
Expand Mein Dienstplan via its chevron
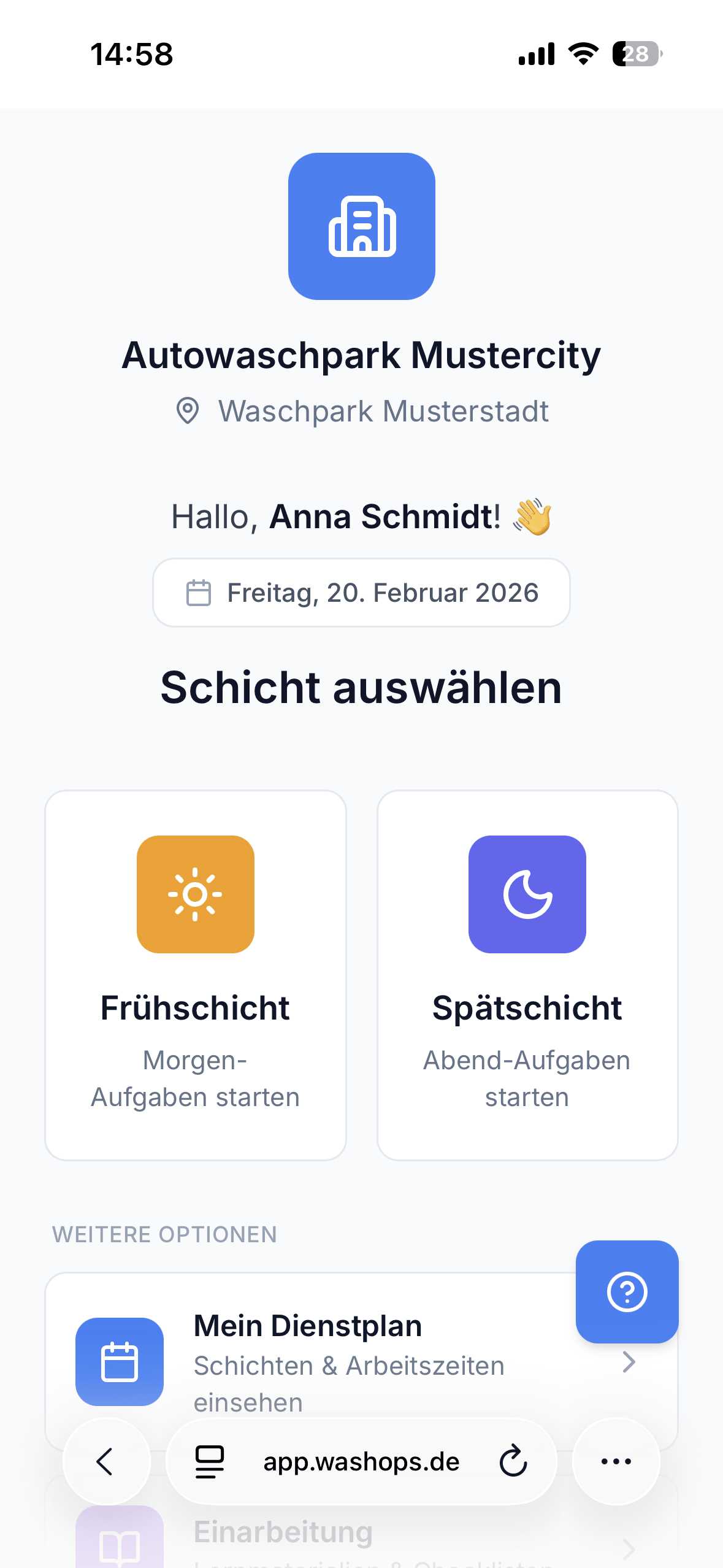[x=629, y=1363]
